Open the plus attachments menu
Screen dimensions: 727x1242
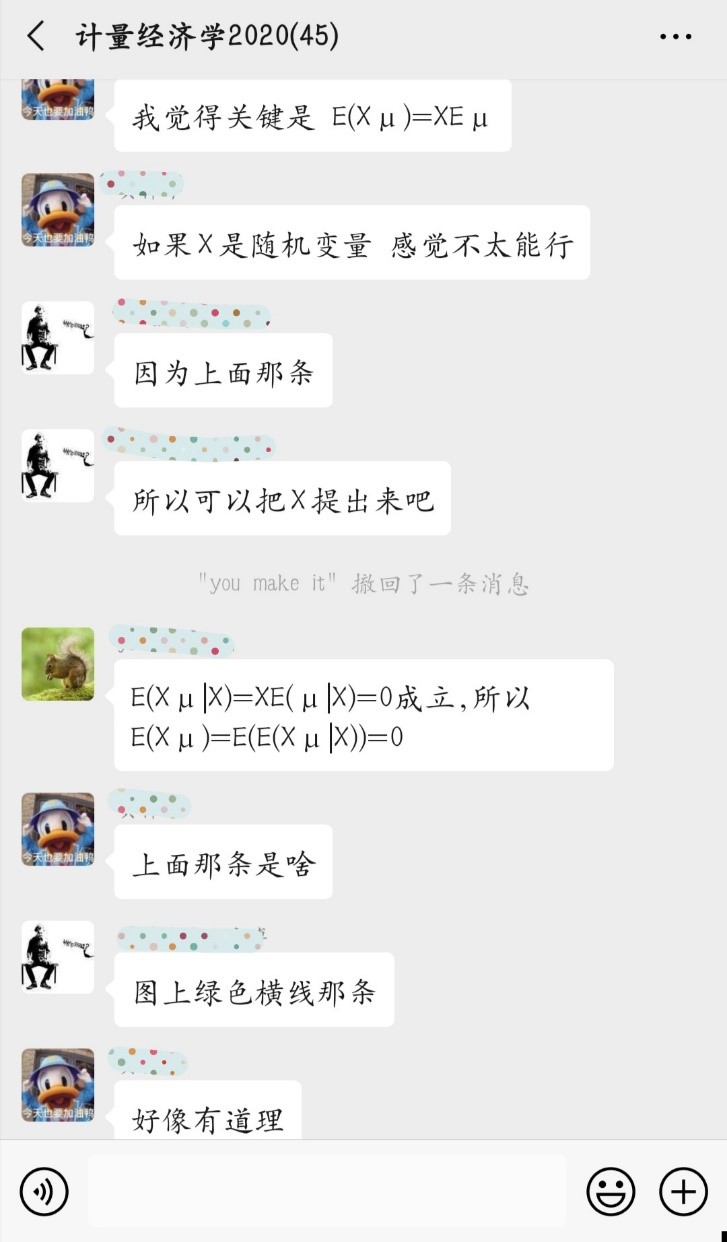[x=683, y=1191]
